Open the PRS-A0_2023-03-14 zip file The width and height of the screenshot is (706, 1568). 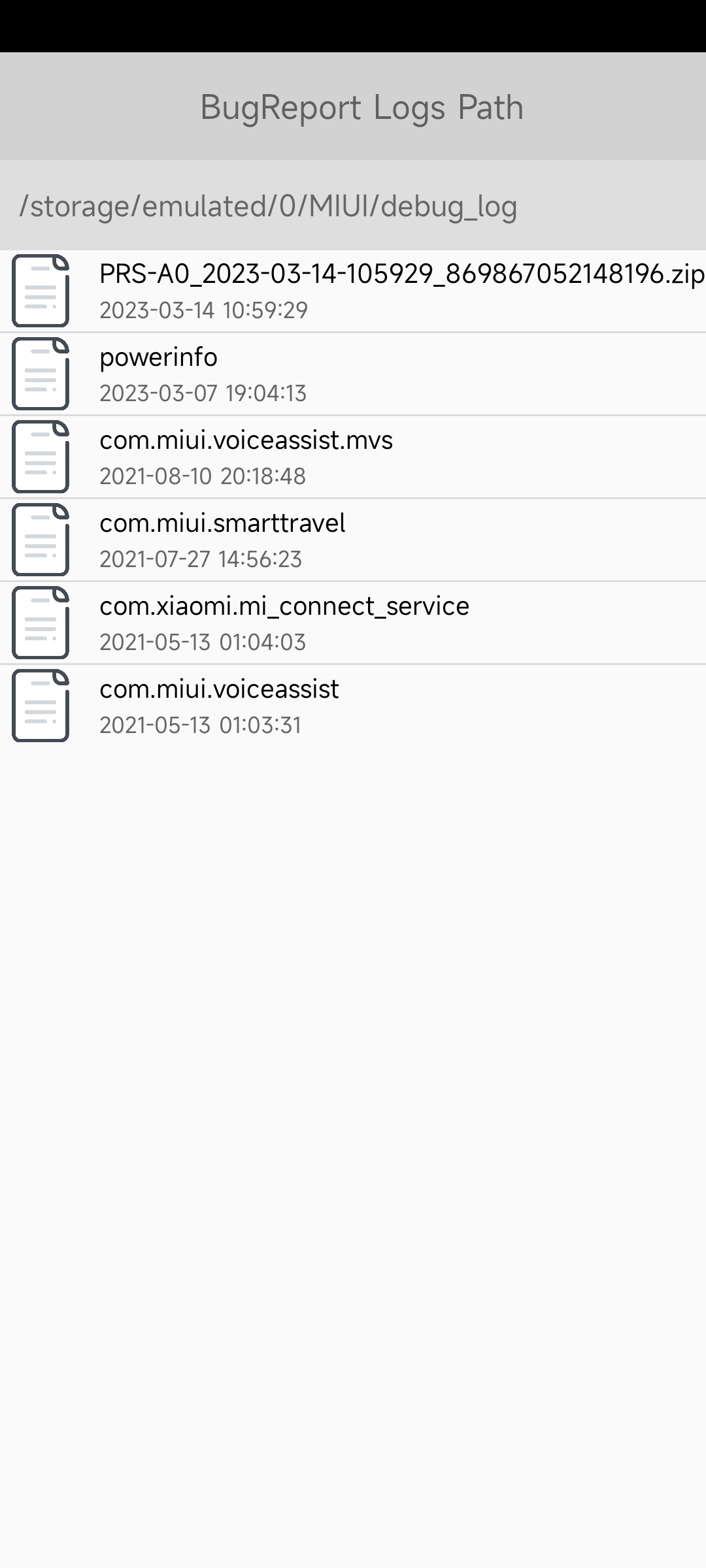point(353,291)
